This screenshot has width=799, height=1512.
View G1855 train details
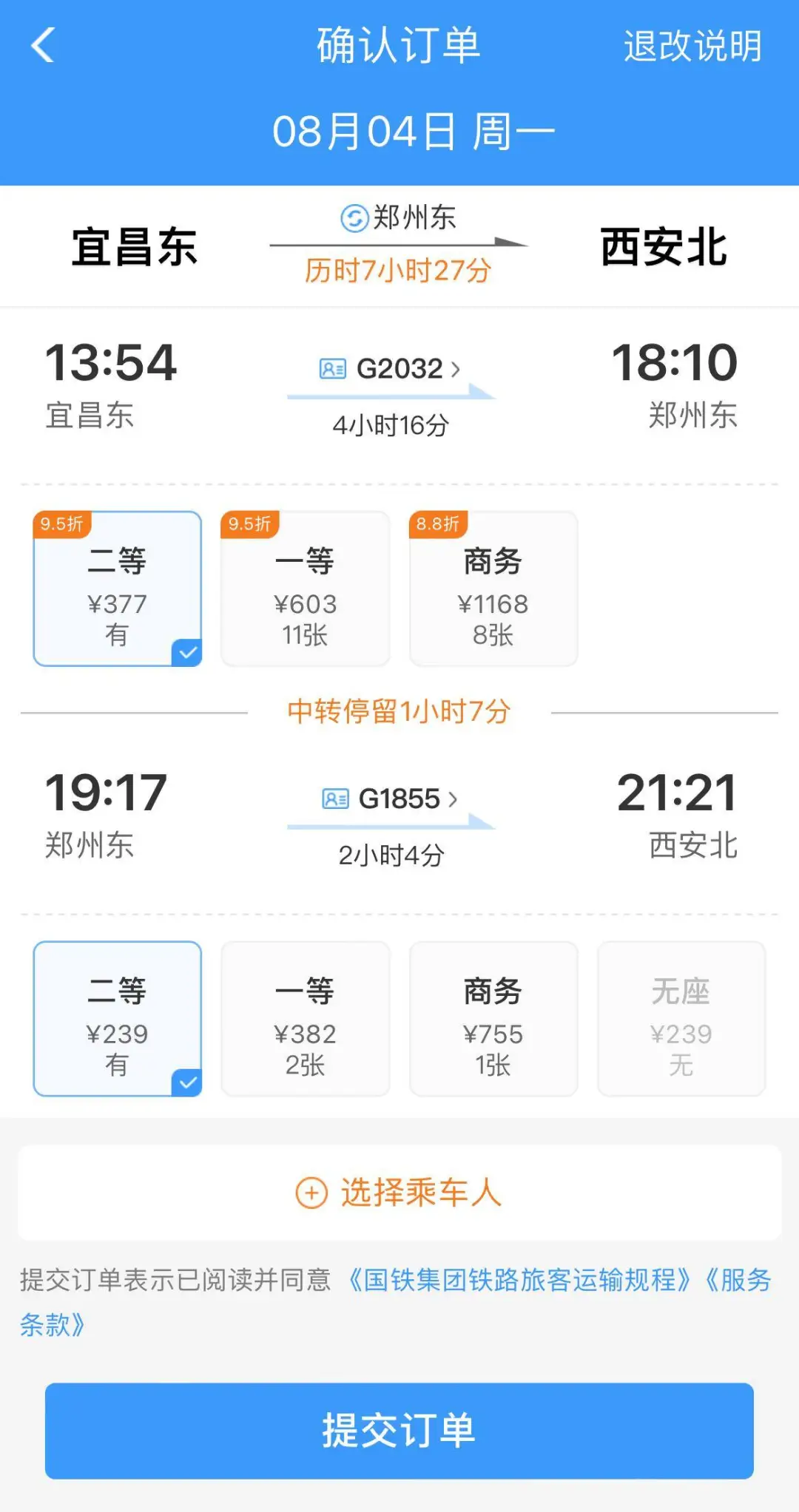point(391,799)
